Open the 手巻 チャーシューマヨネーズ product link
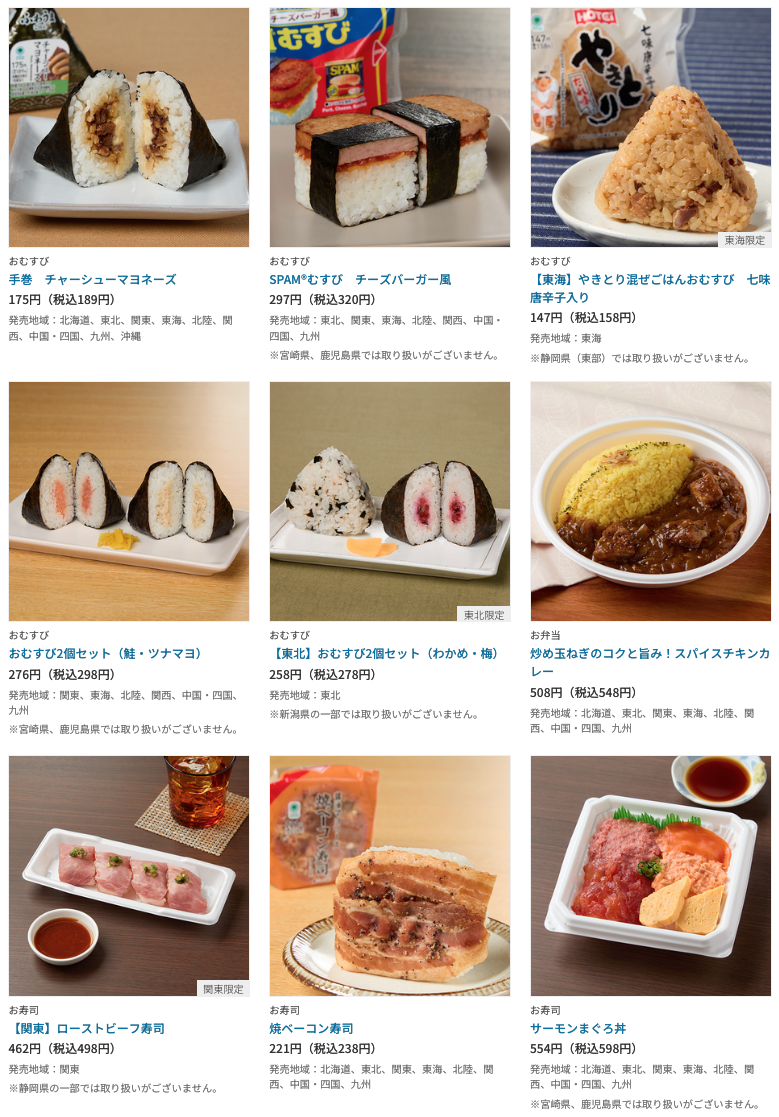779x1117 pixels. click(x=92, y=280)
